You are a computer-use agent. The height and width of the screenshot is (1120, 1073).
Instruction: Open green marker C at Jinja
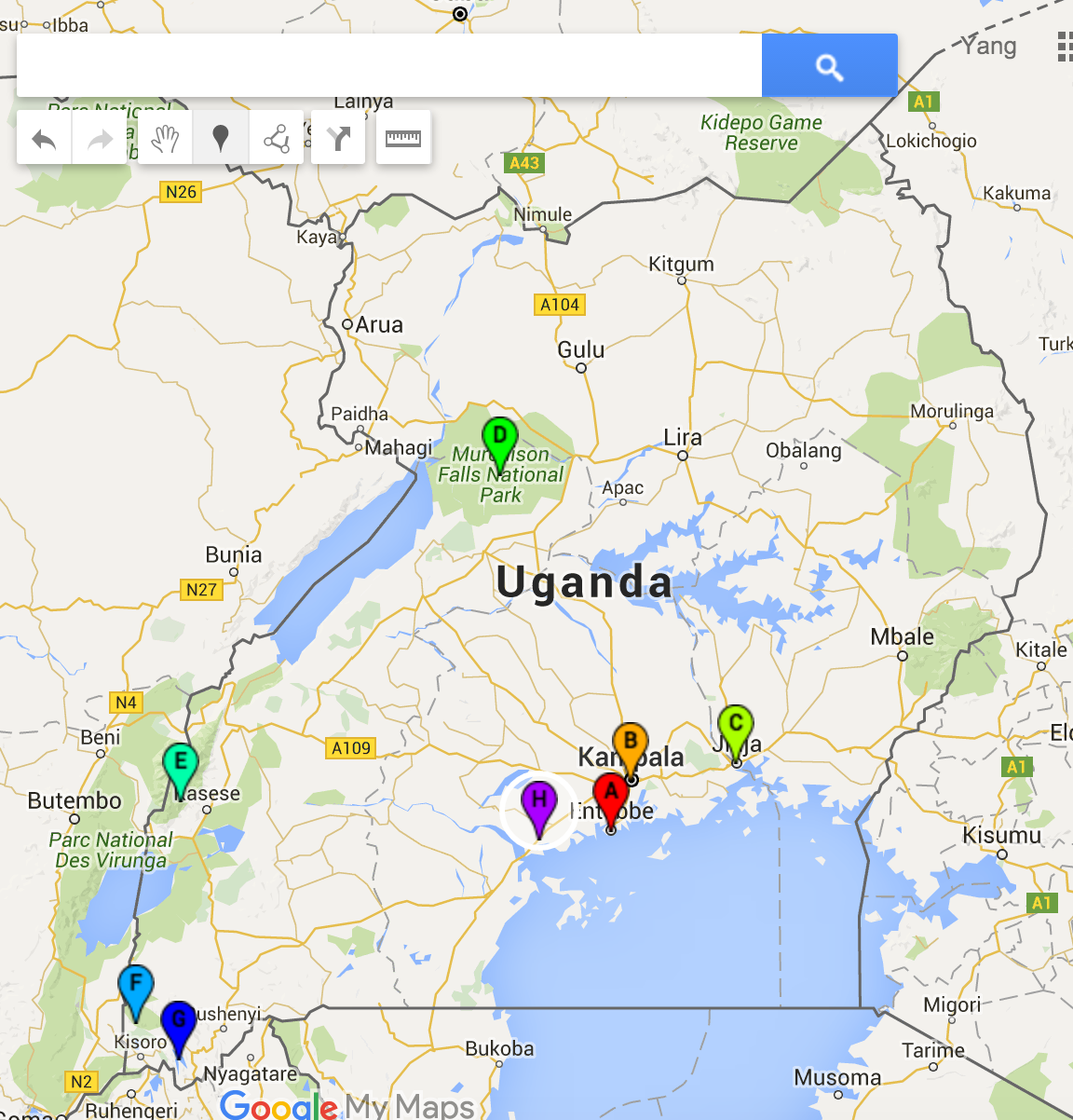[x=736, y=726]
